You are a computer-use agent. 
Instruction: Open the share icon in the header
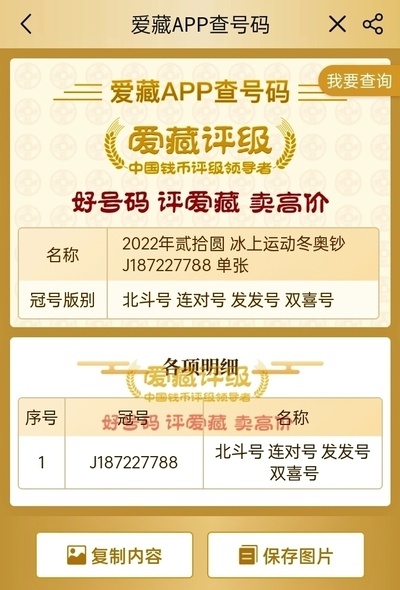[373, 24]
